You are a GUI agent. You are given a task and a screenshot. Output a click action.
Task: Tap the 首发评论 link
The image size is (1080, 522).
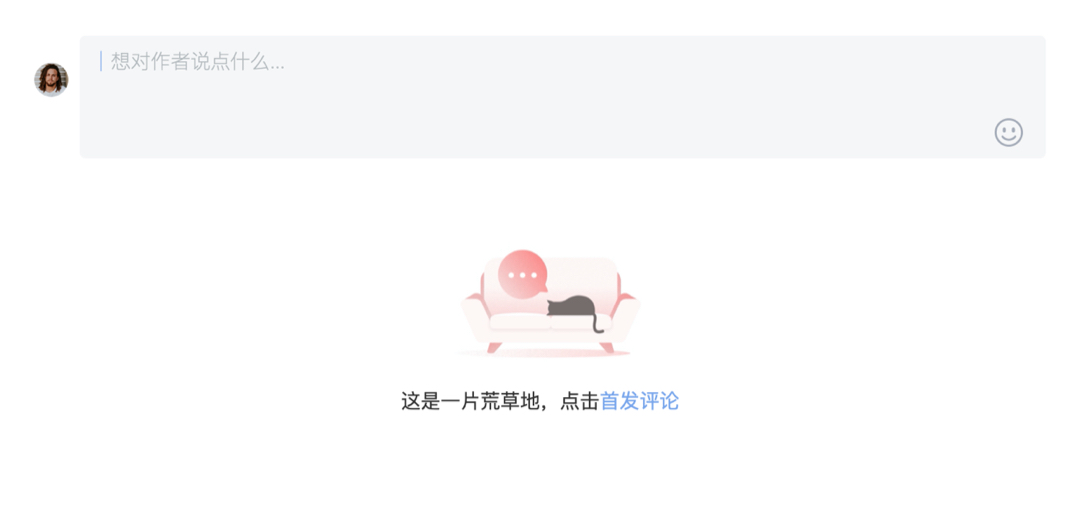(x=639, y=401)
